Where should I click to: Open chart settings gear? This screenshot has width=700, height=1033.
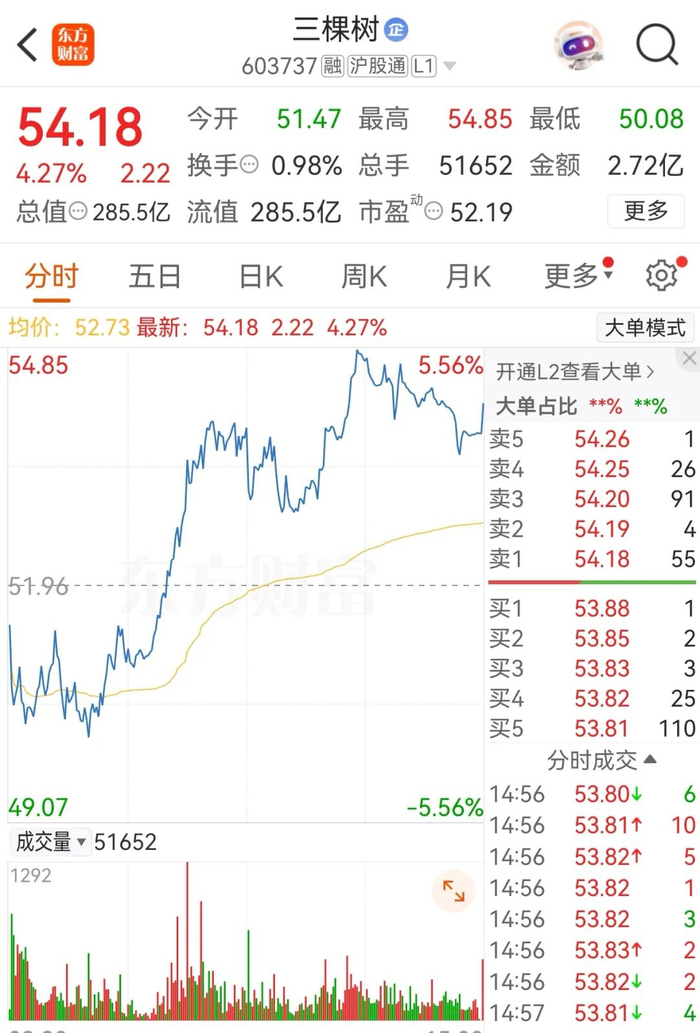point(661,276)
